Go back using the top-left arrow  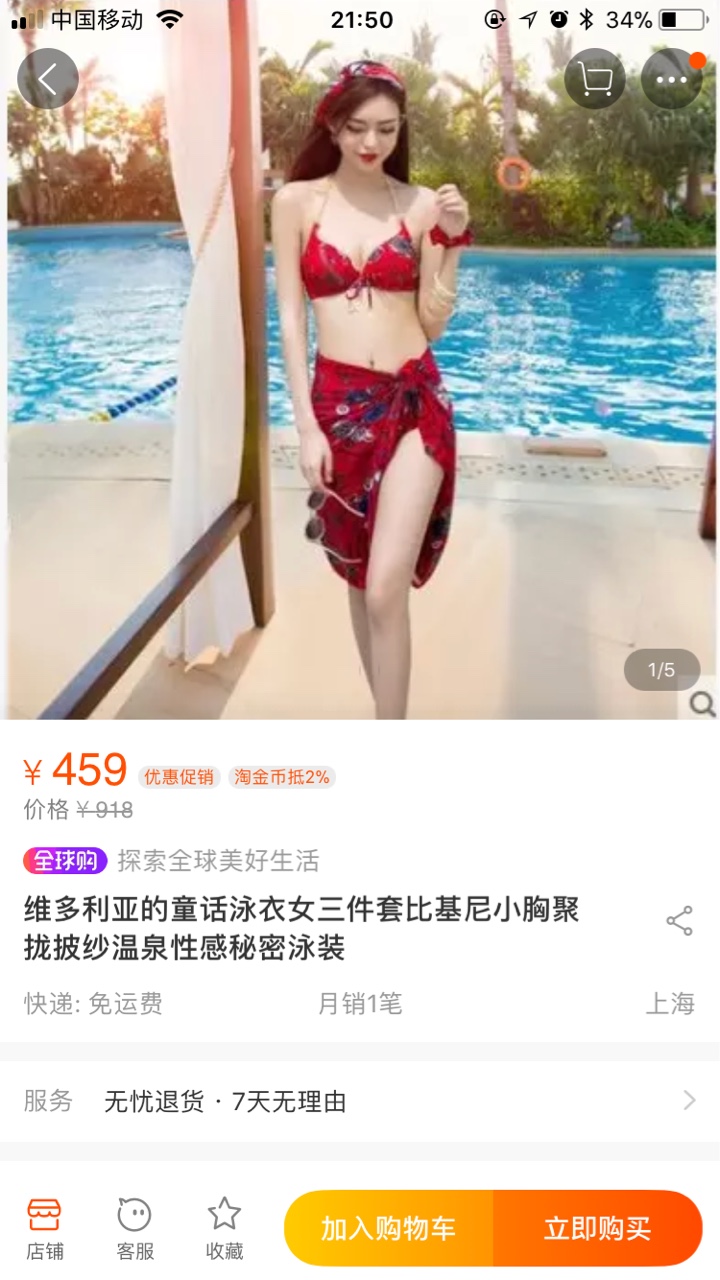tap(47, 78)
